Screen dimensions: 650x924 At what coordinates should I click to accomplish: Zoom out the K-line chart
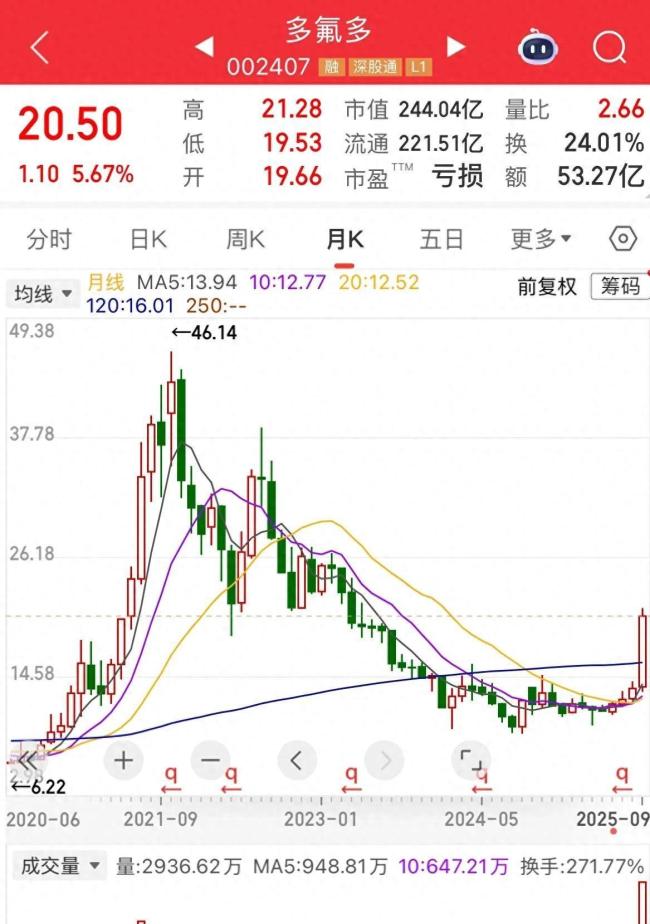click(x=209, y=760)
